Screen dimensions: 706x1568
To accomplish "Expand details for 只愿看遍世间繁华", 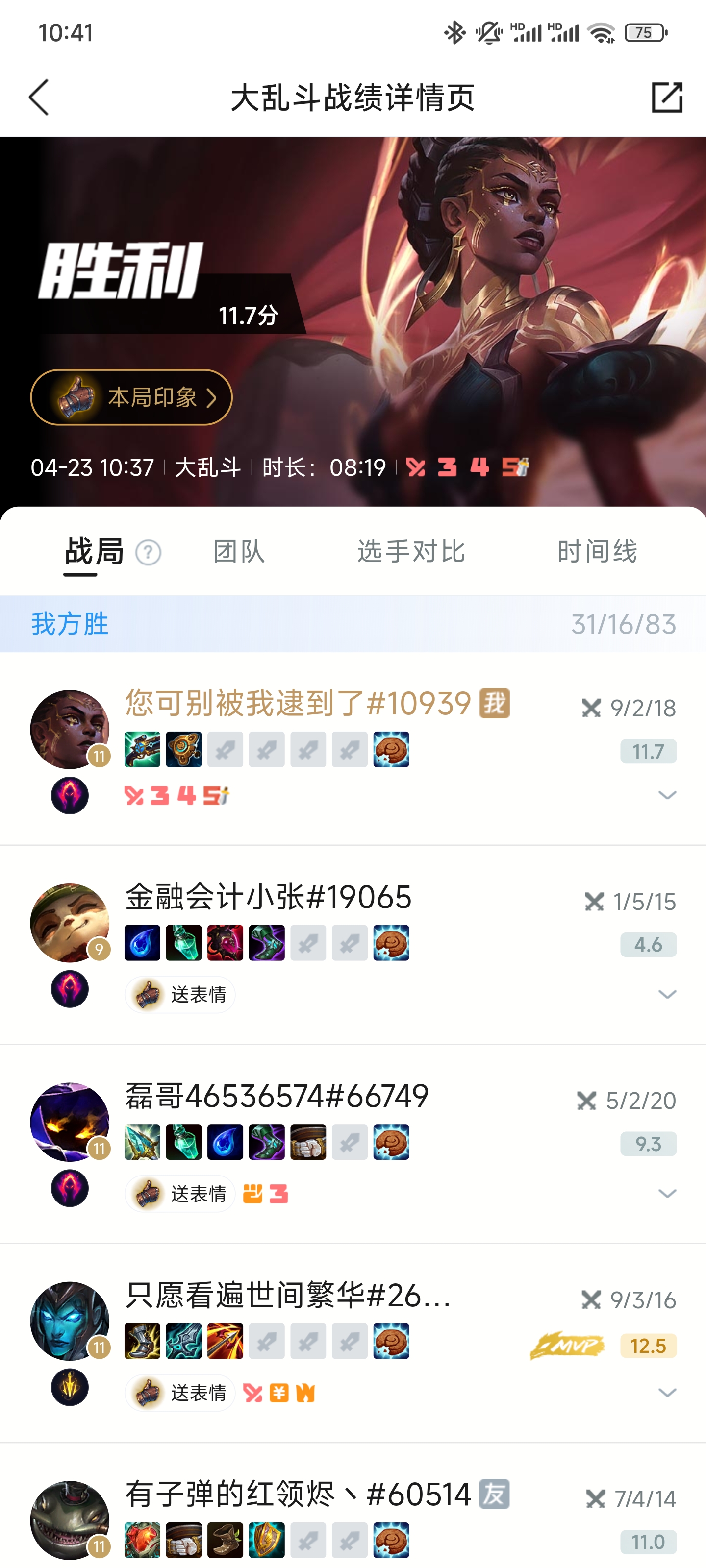I will pos(668,1392).
